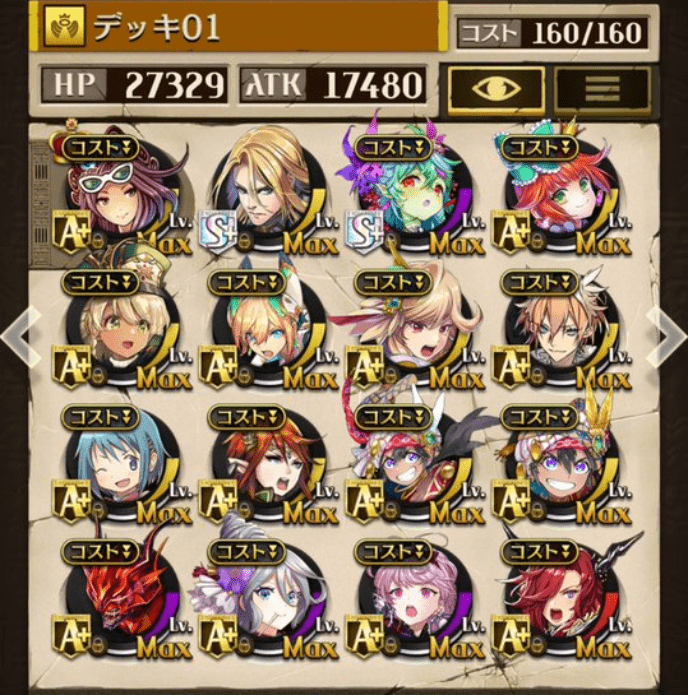Select the blue-haired winking girl card
The width and height of the screenshot is (688, 695).
tap(119, 465)
